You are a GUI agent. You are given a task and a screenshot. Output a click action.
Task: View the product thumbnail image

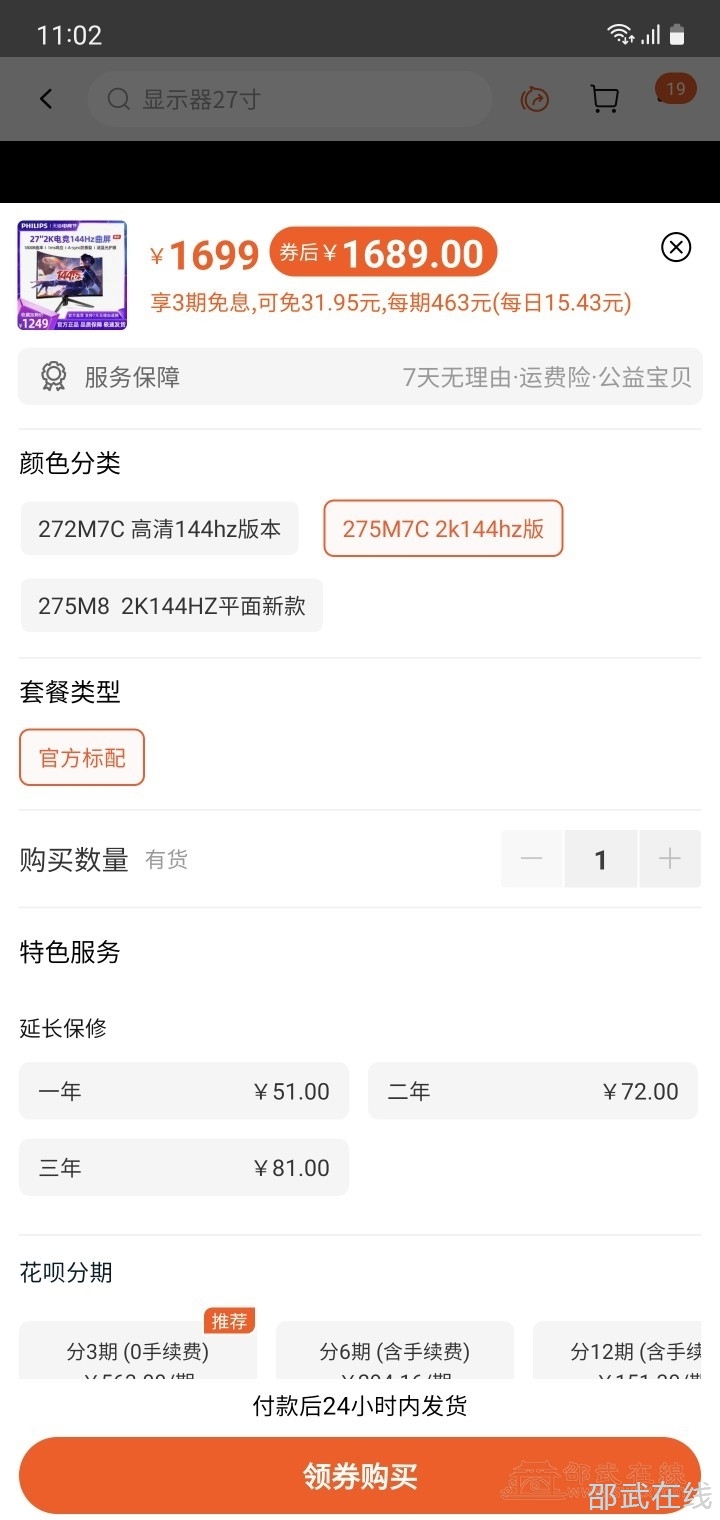72,275
